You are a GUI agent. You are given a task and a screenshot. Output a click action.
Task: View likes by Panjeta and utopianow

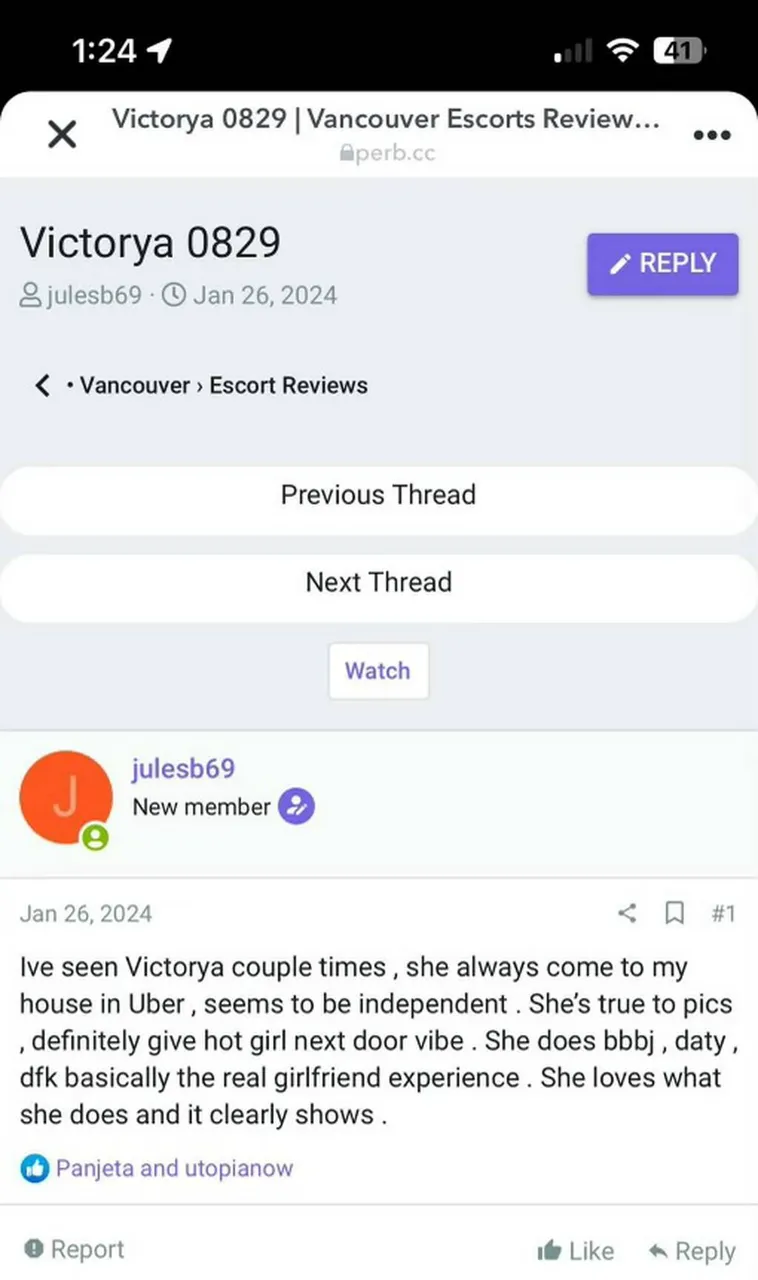pyautogui.click(x=174, y=1168)
